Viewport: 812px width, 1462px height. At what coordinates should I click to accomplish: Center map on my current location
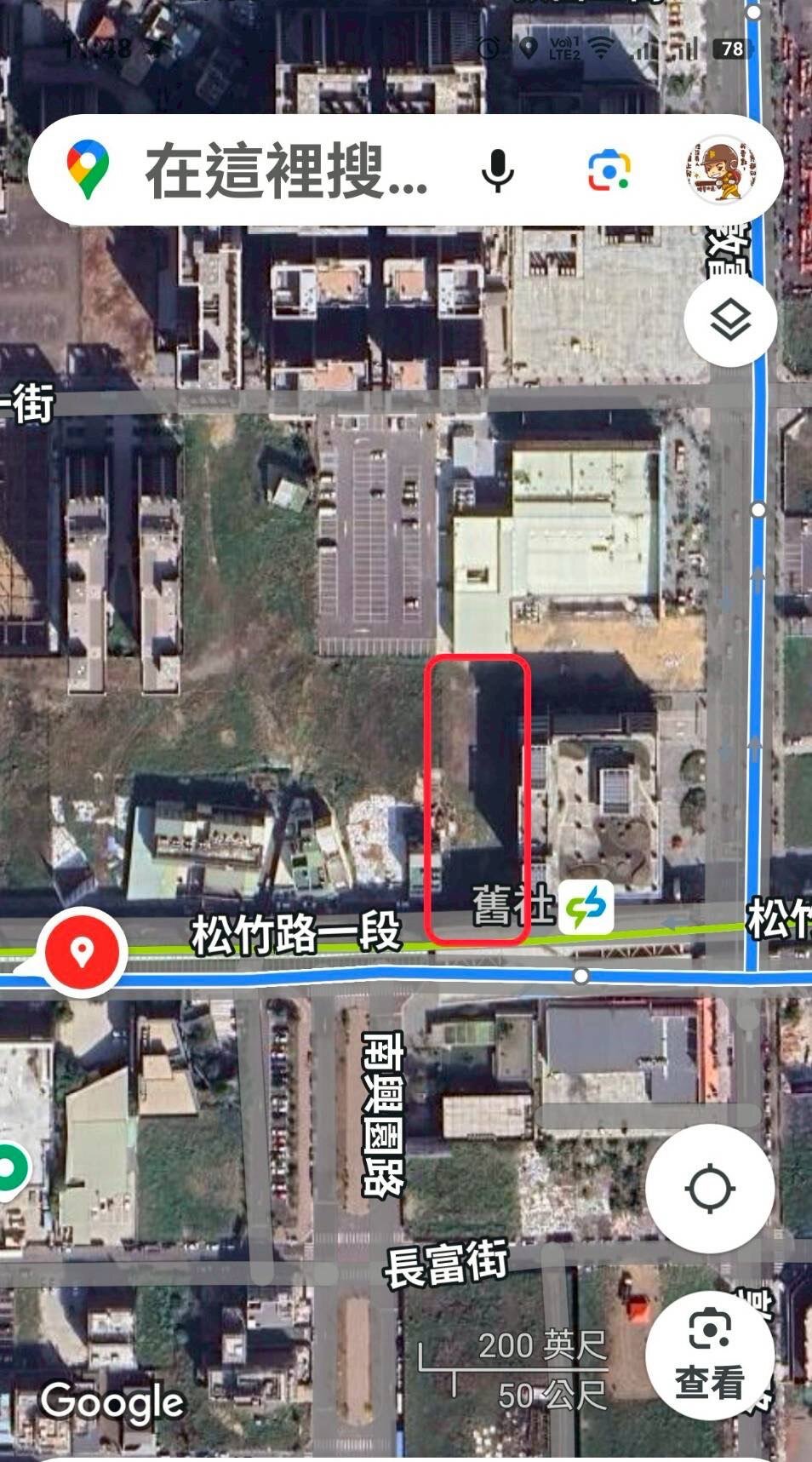[x=710, y=1188]
